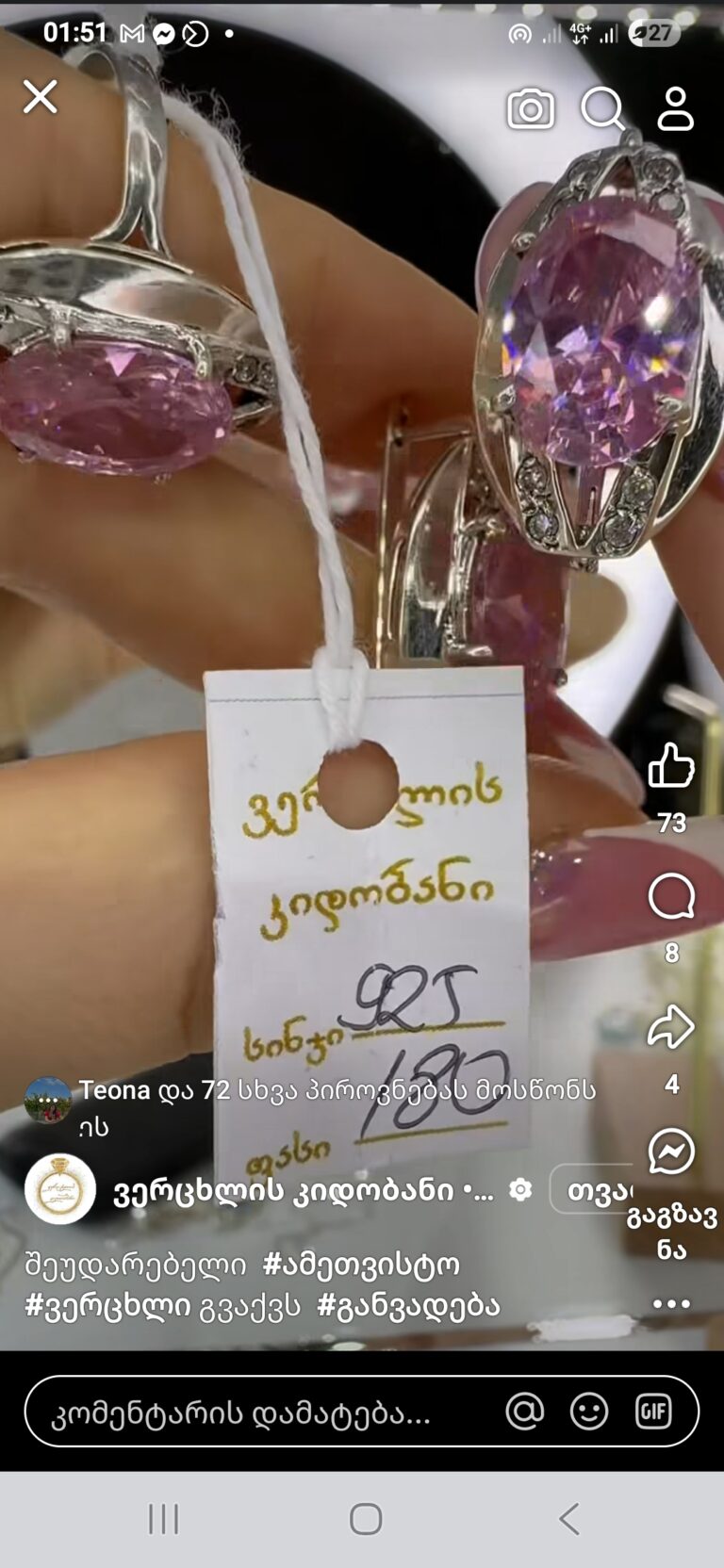Go back with the system back button
The height and width of the screenshot is (1568, 724).
568,1519
